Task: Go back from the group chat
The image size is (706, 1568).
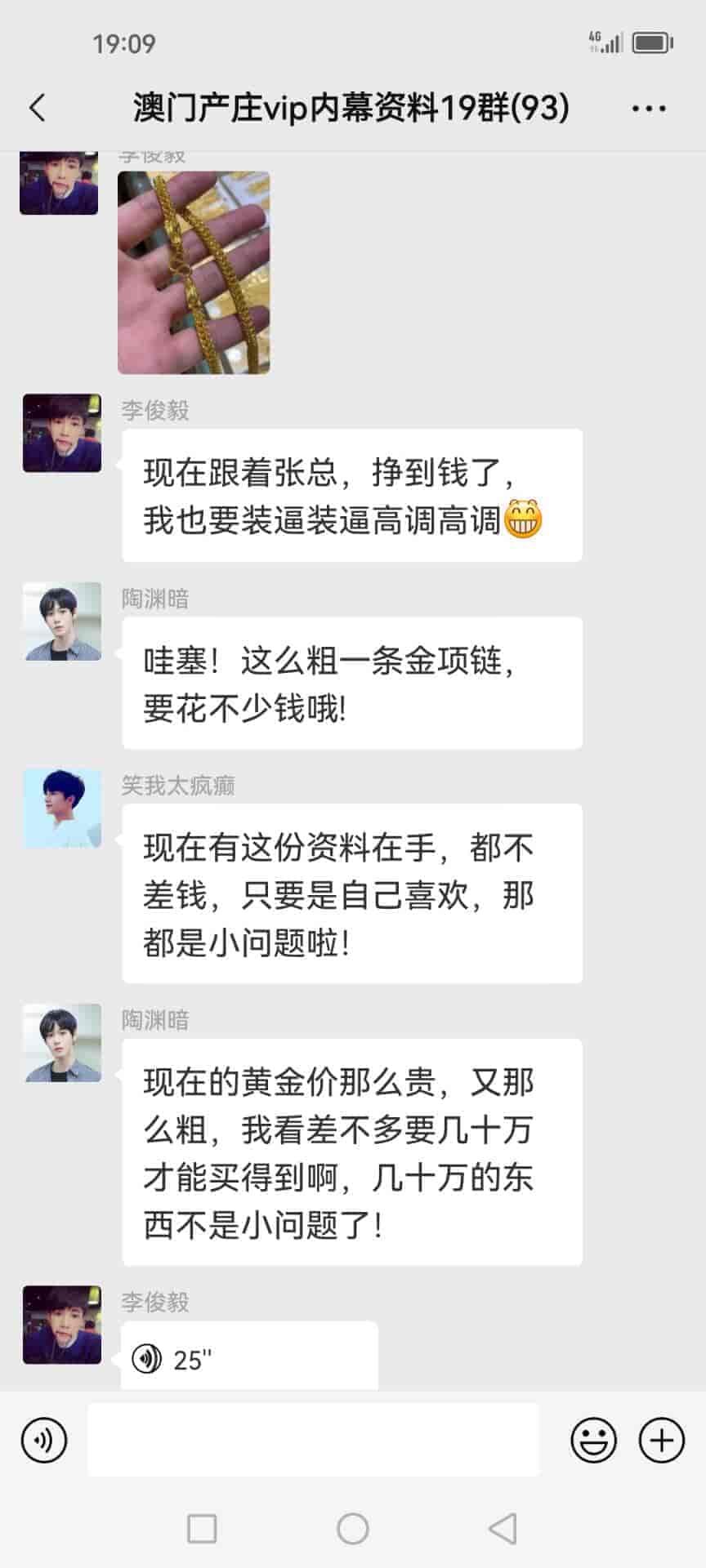Action: (x=38, y=108)
